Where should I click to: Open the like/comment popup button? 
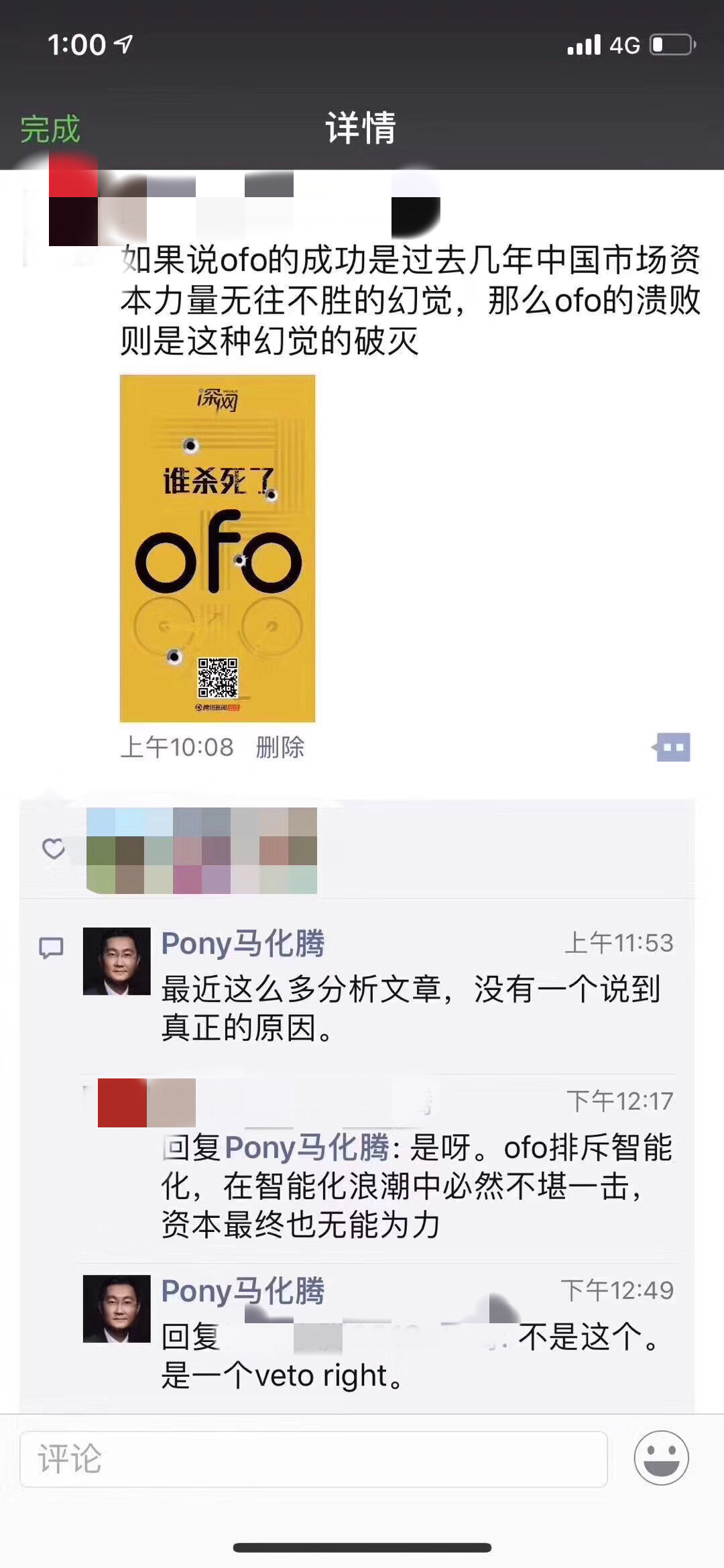pos(672,747)
